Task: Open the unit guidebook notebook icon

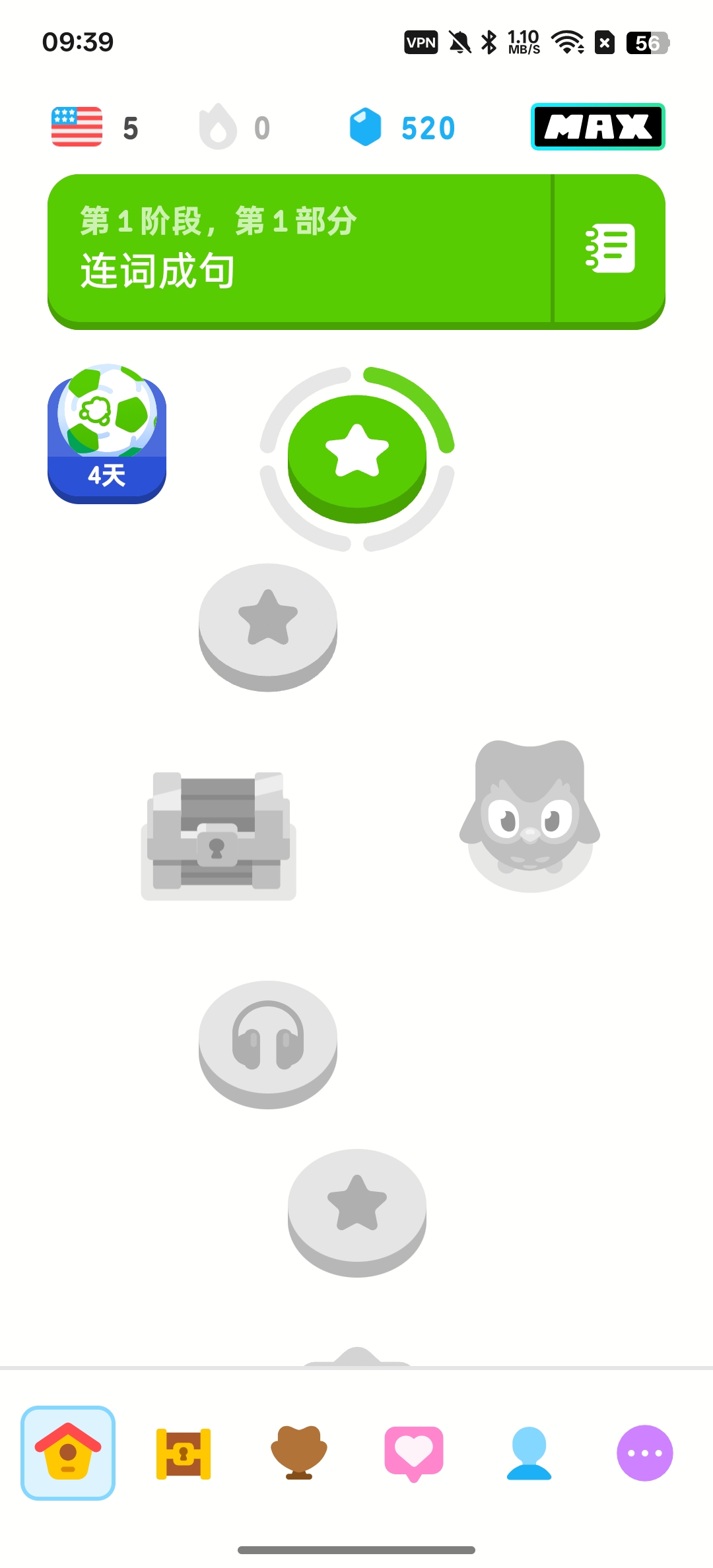Action: point(610,249)
